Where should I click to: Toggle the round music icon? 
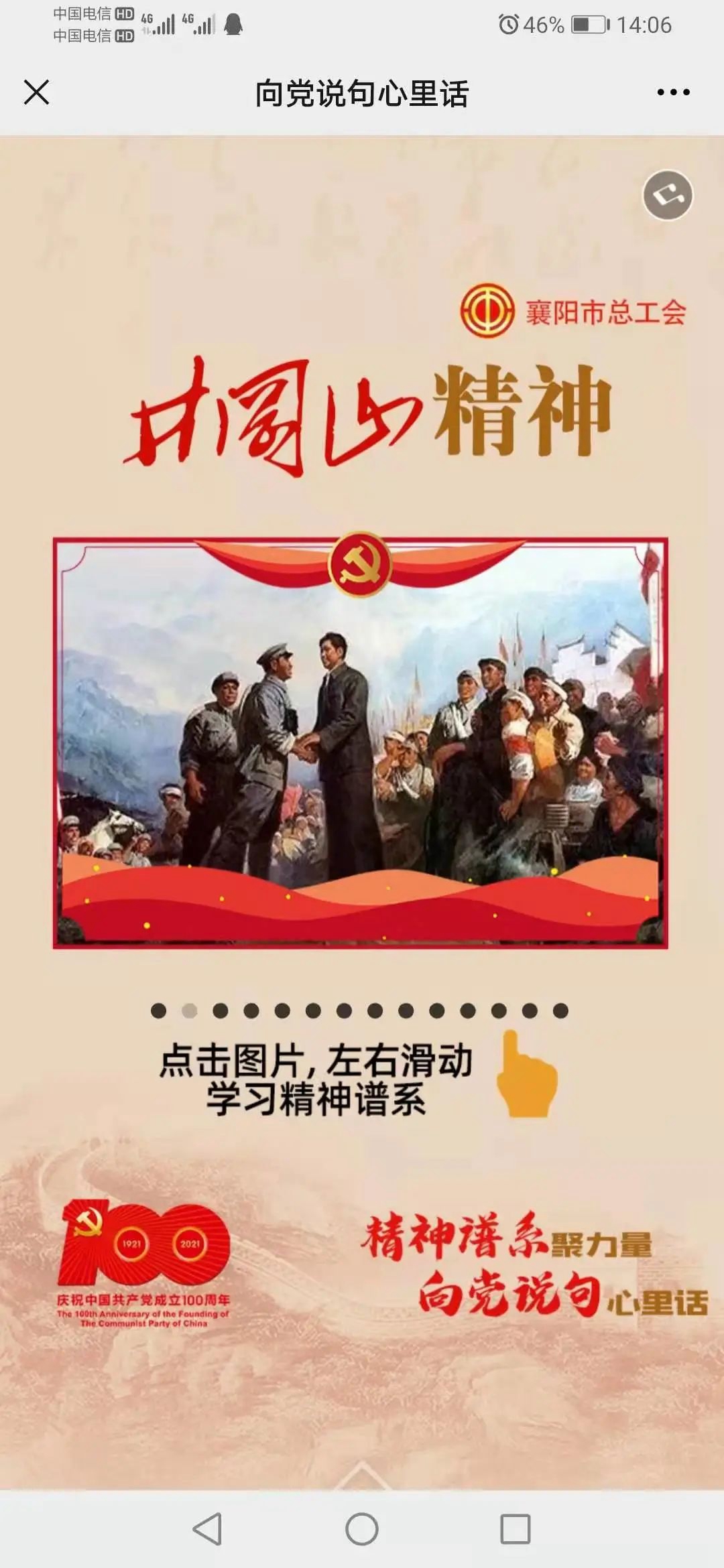pyautogui.click(x=668, y=195)
